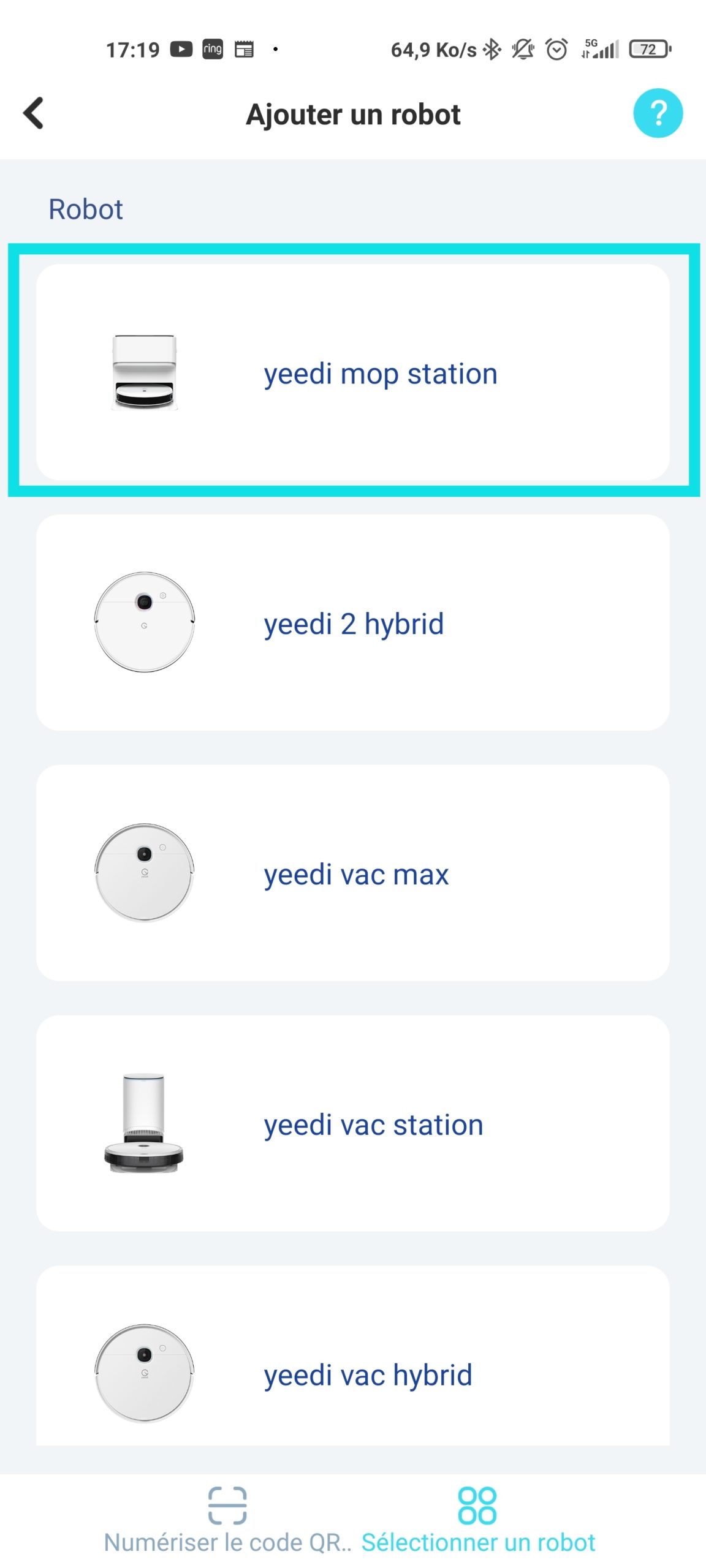Go back from Ajouter un robot

[x=34, y=113]
